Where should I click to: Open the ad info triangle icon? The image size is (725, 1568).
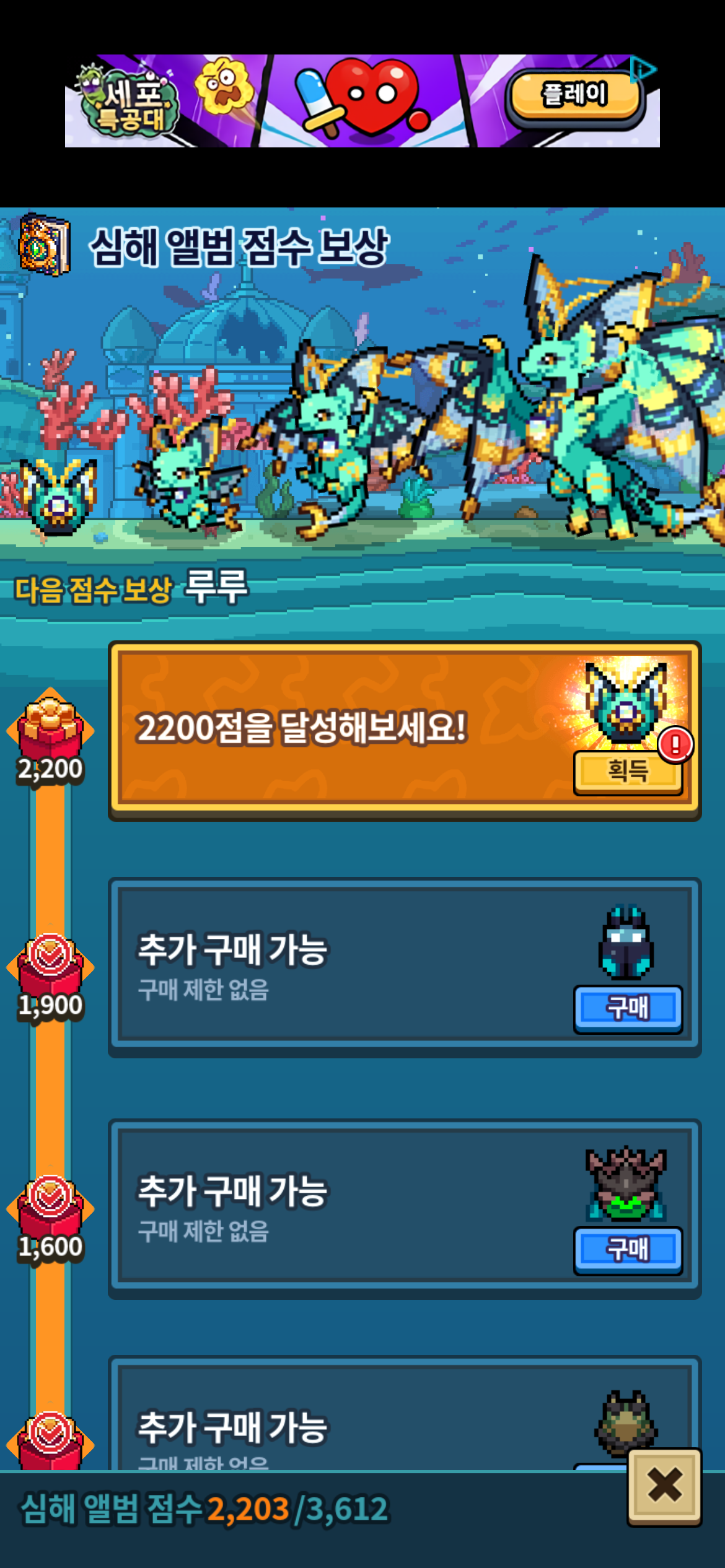coord(643,69)
